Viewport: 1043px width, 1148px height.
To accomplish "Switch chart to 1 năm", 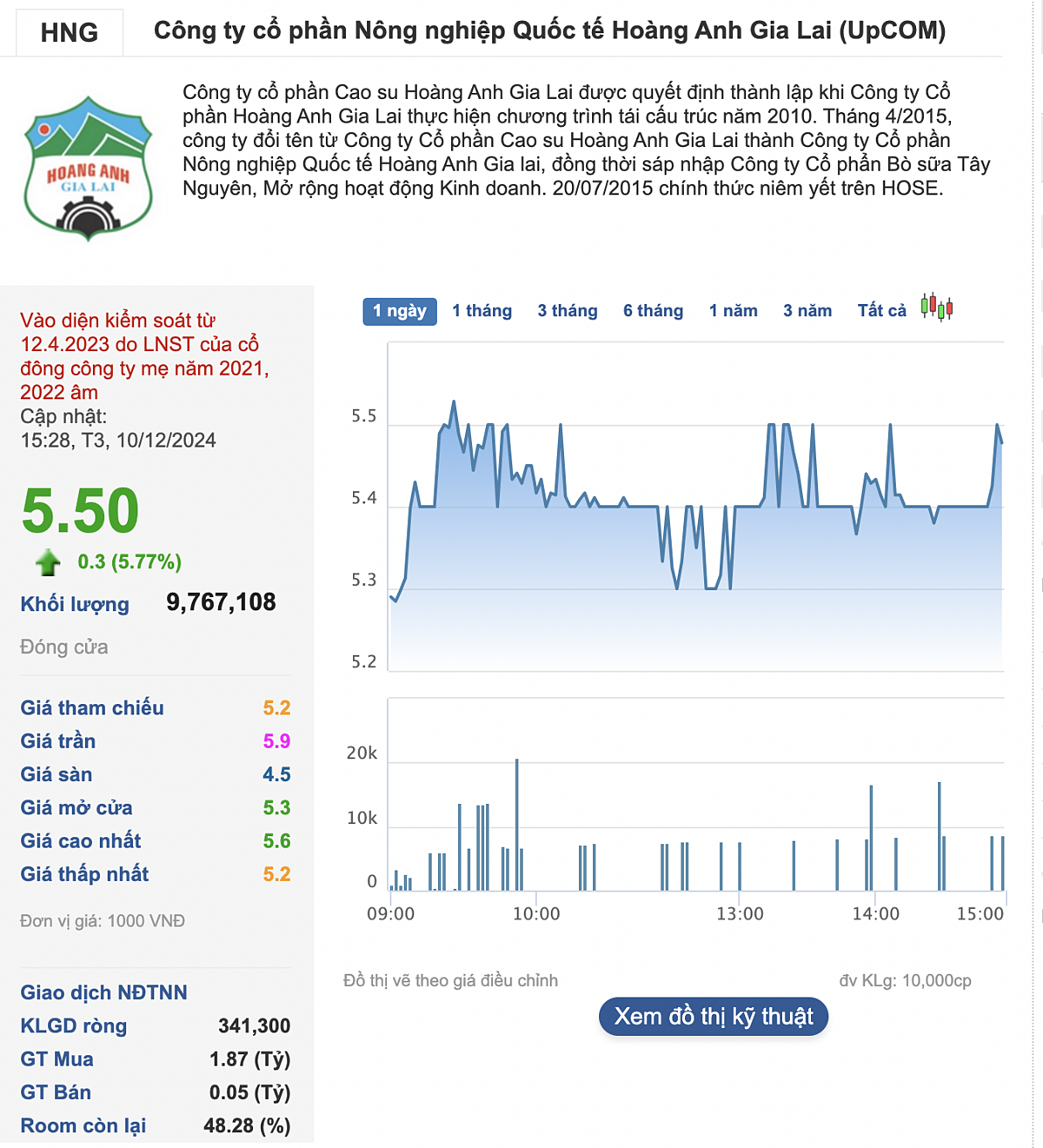I will click(733, 311).
